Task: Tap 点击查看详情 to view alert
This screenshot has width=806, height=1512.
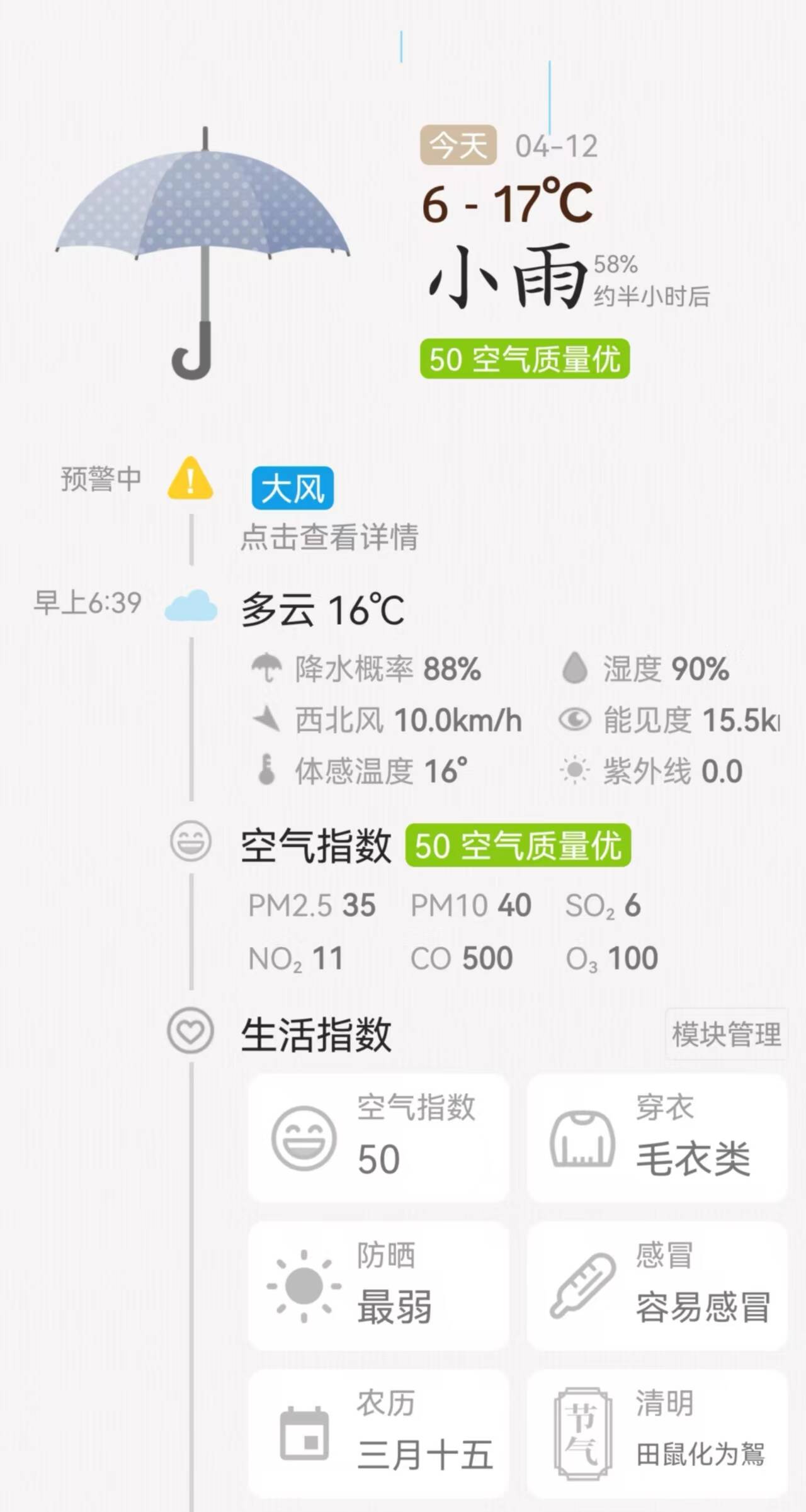Action: click(329, 537)
